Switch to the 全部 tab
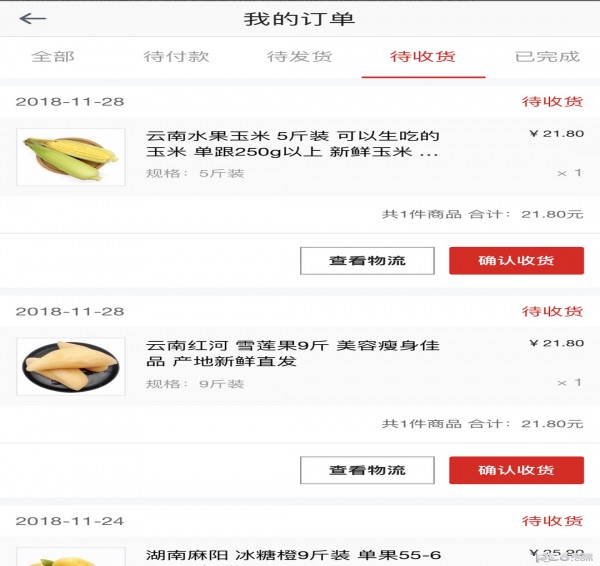Screen dimensions: 600x566 [53, 56]
